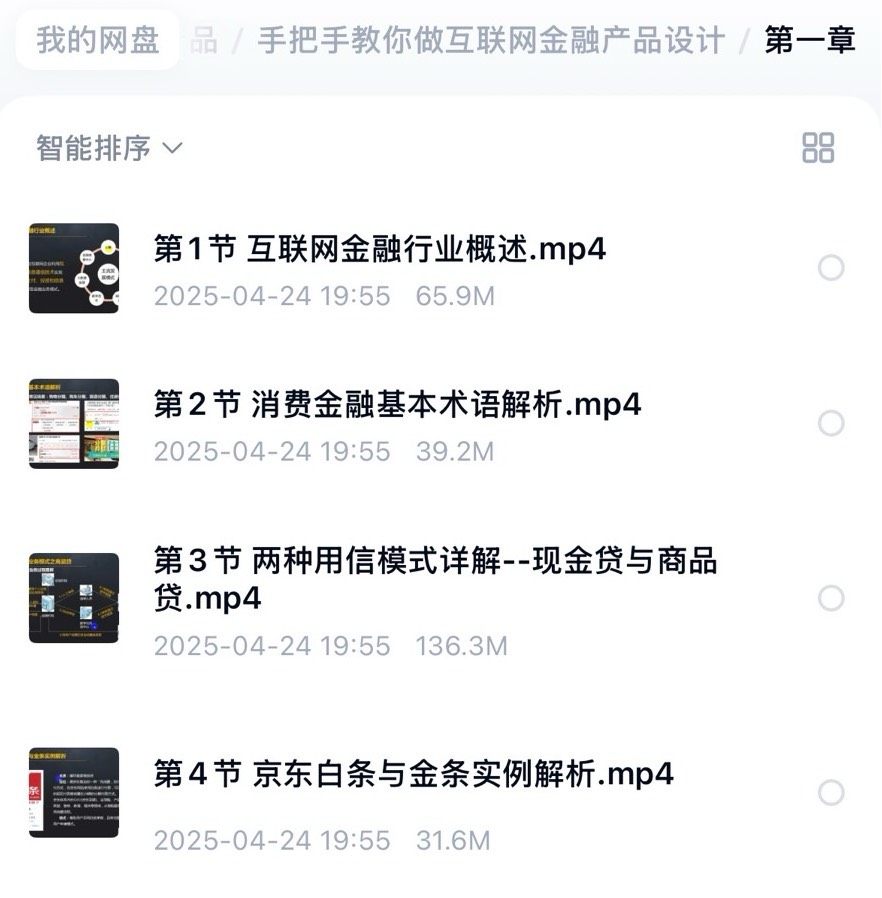Select the 第2节 消费金融基本术语解析 file circle

[x=830, y=423]
